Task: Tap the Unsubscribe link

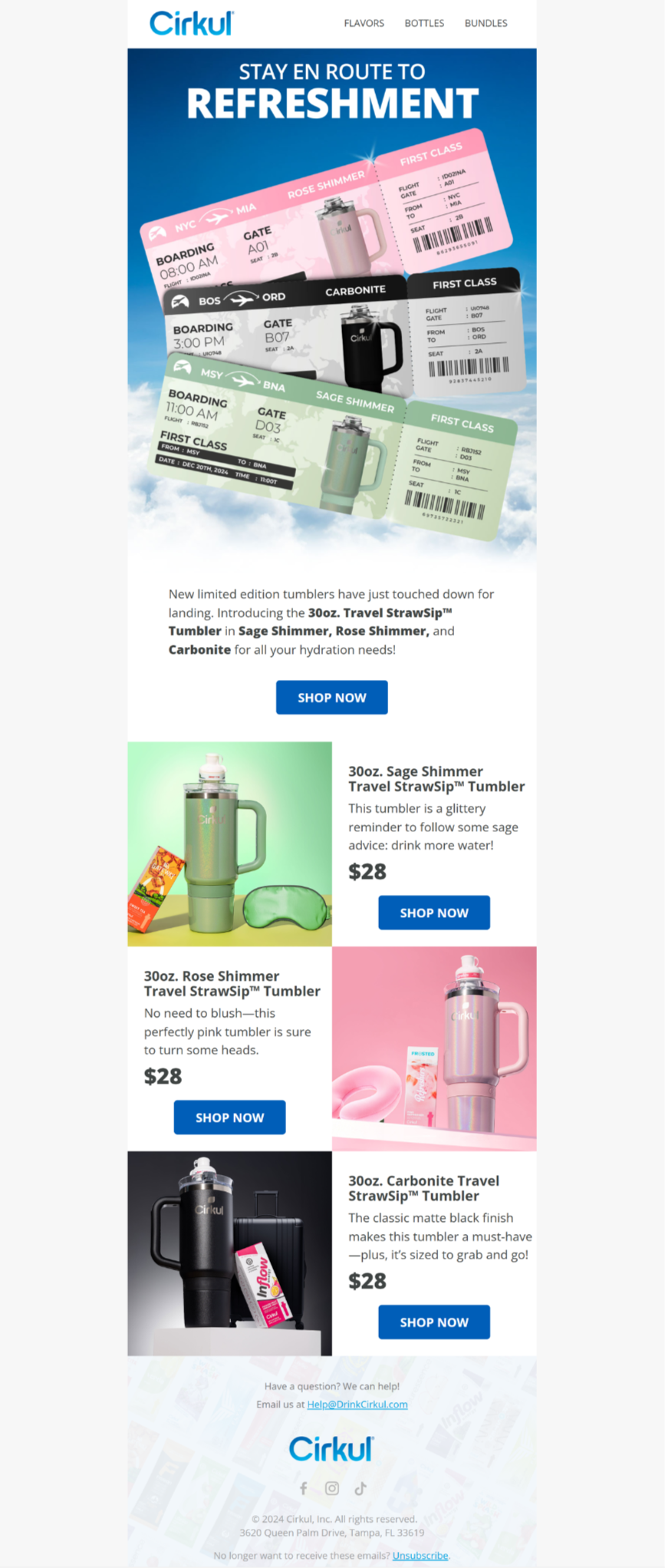Action: [420, 1556]
